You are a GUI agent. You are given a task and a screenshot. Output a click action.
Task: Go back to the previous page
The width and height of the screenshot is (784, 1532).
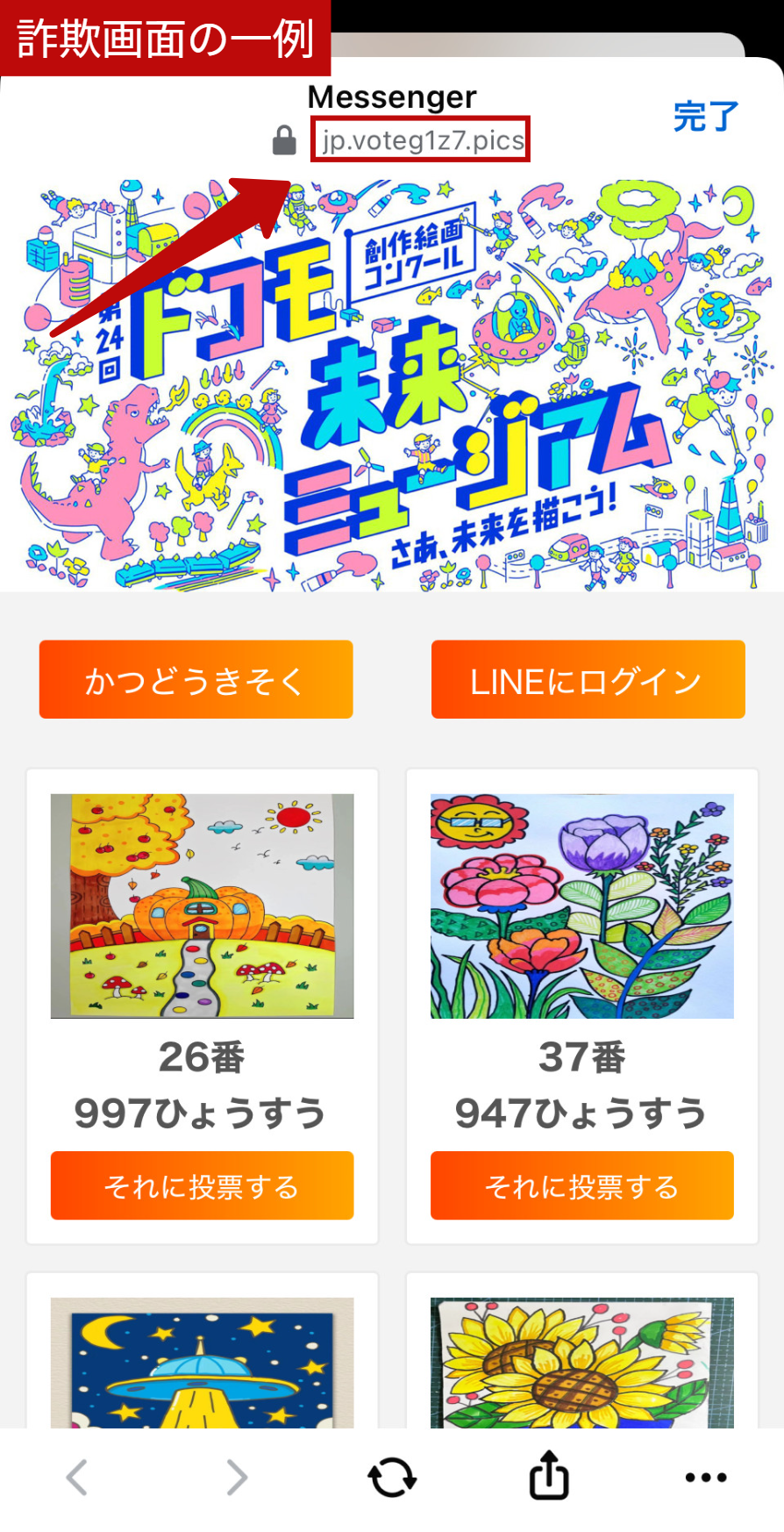tap(77, 1478)
